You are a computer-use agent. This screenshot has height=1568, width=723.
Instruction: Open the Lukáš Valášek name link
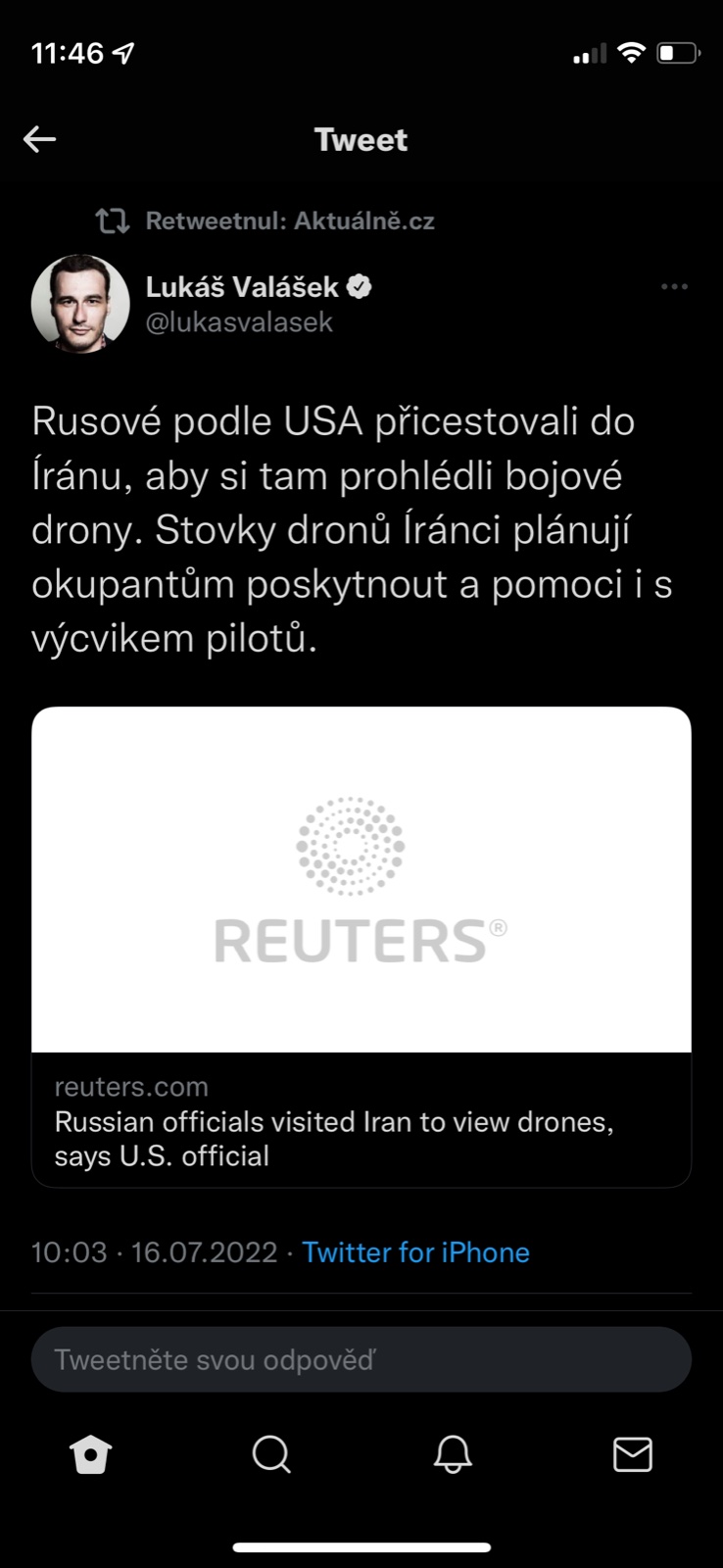coord(242,287)
